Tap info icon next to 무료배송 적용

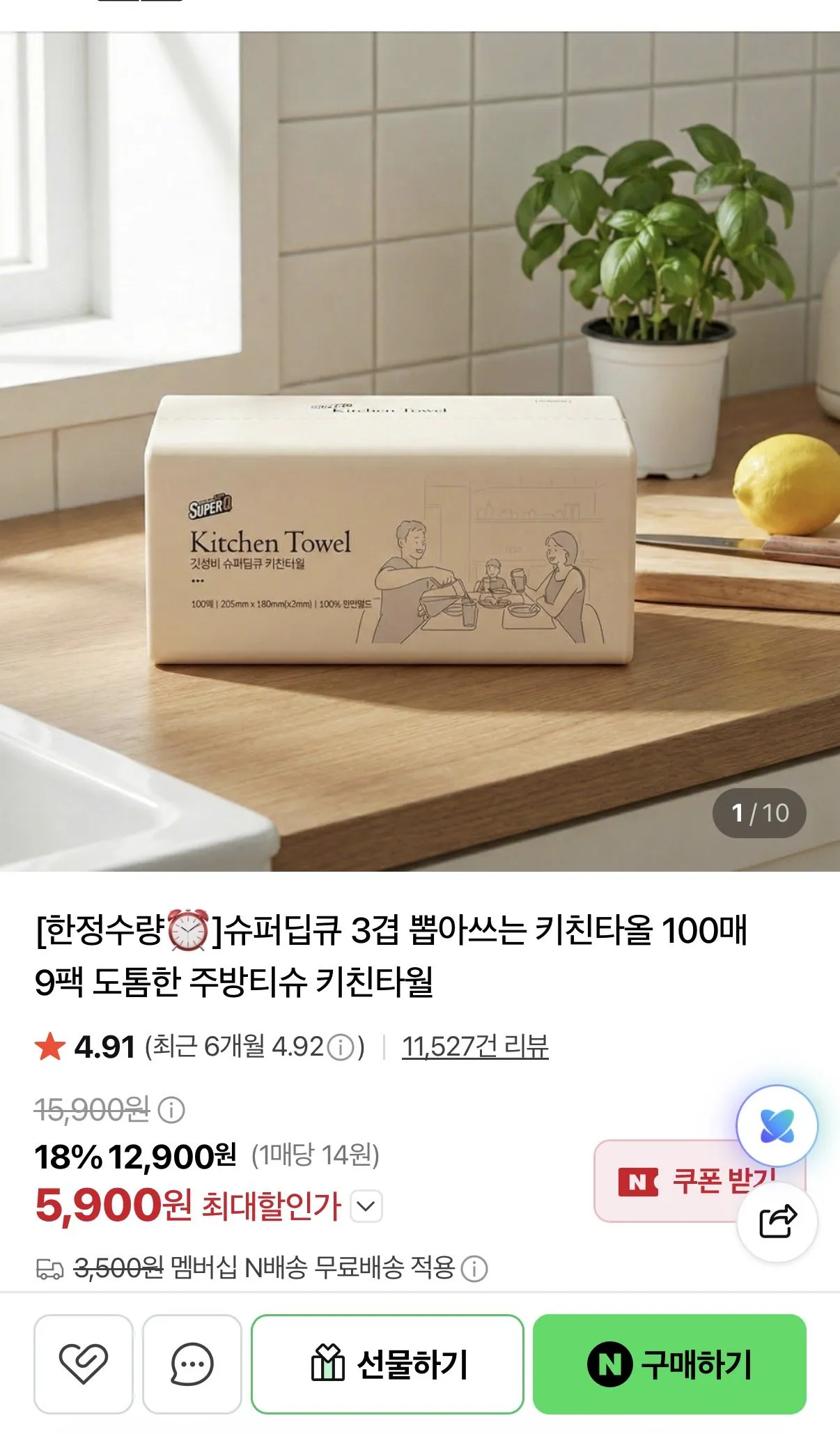click(x=474, y=1268)
